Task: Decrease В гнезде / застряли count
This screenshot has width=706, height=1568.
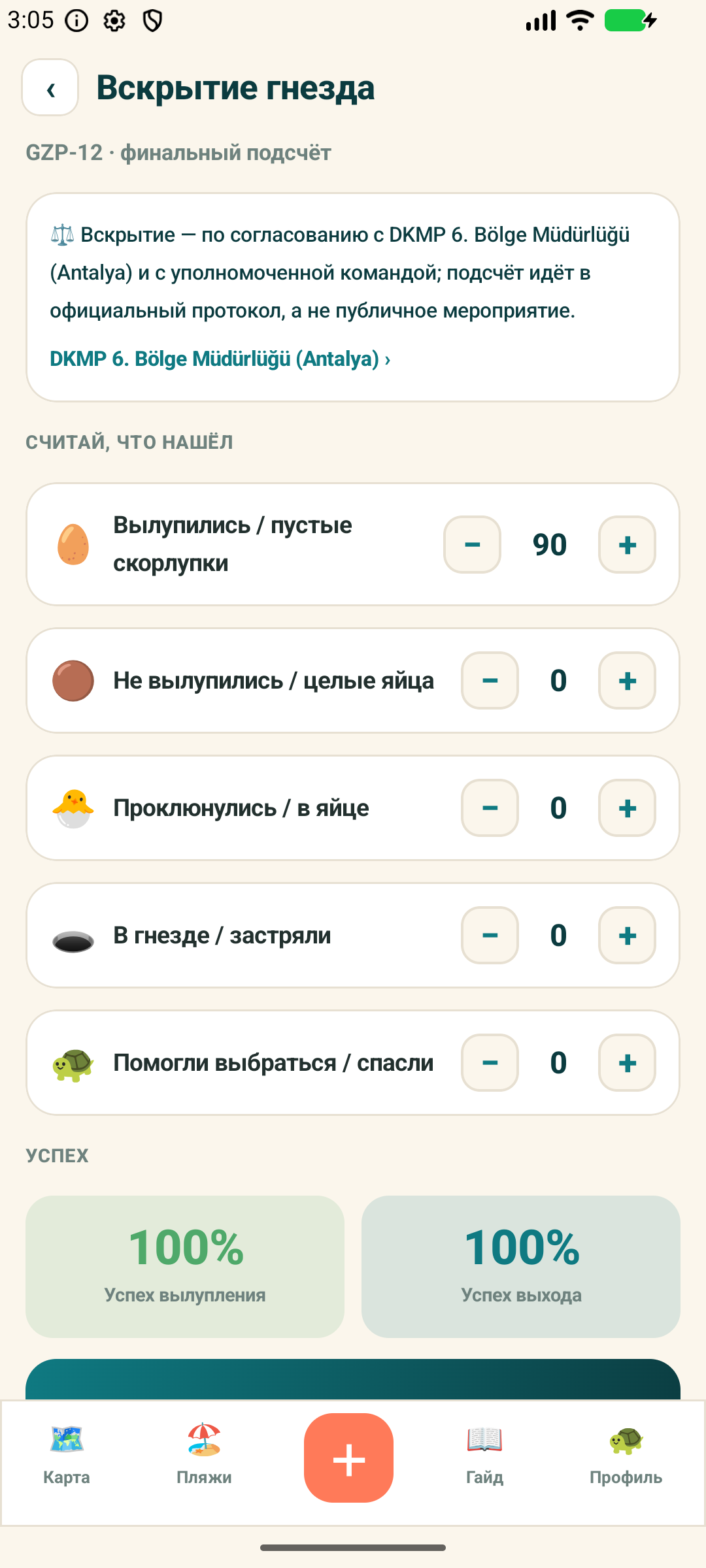Action: click(x=490, y=936)
